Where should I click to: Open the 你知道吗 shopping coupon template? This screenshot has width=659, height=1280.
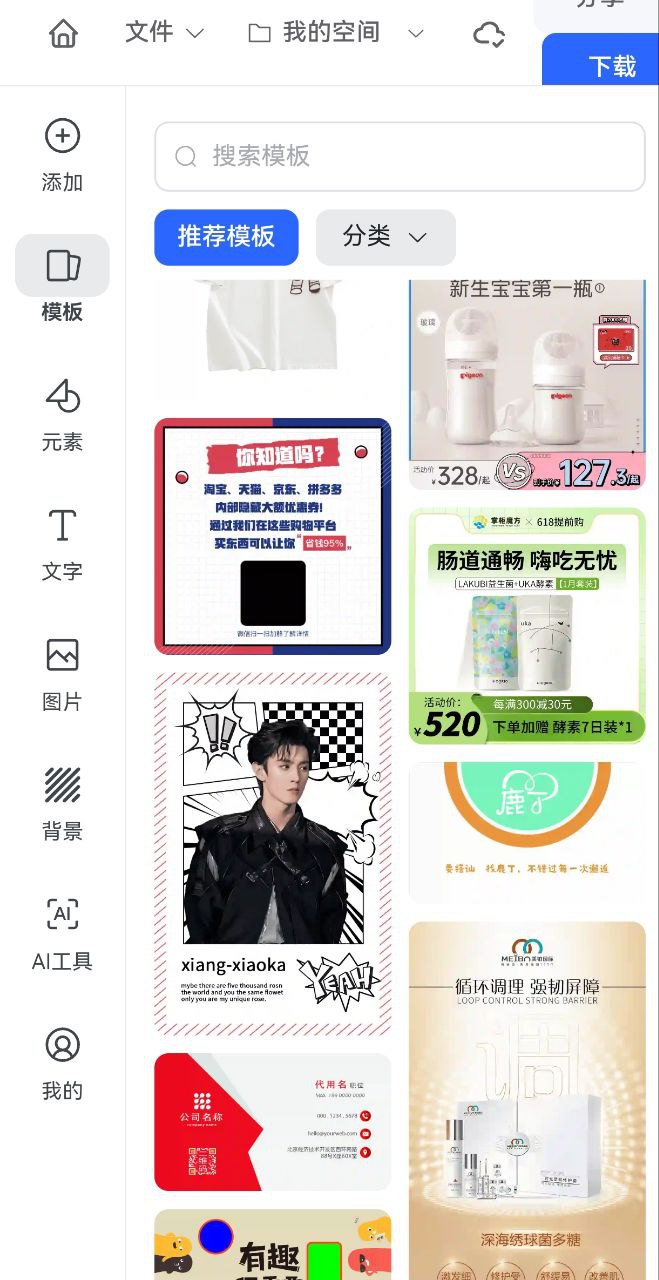coord(272,536)
